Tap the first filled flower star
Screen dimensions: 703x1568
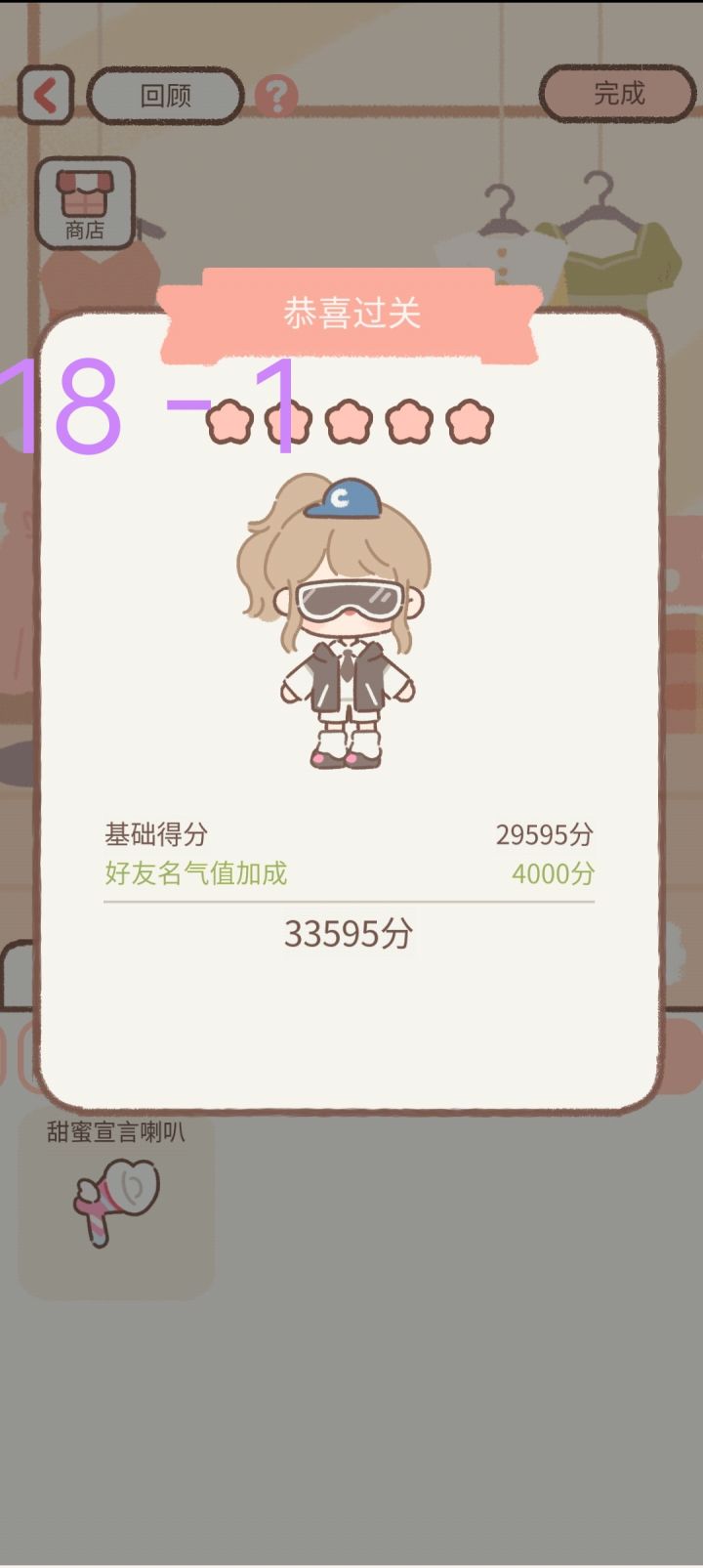coord(231,422)
